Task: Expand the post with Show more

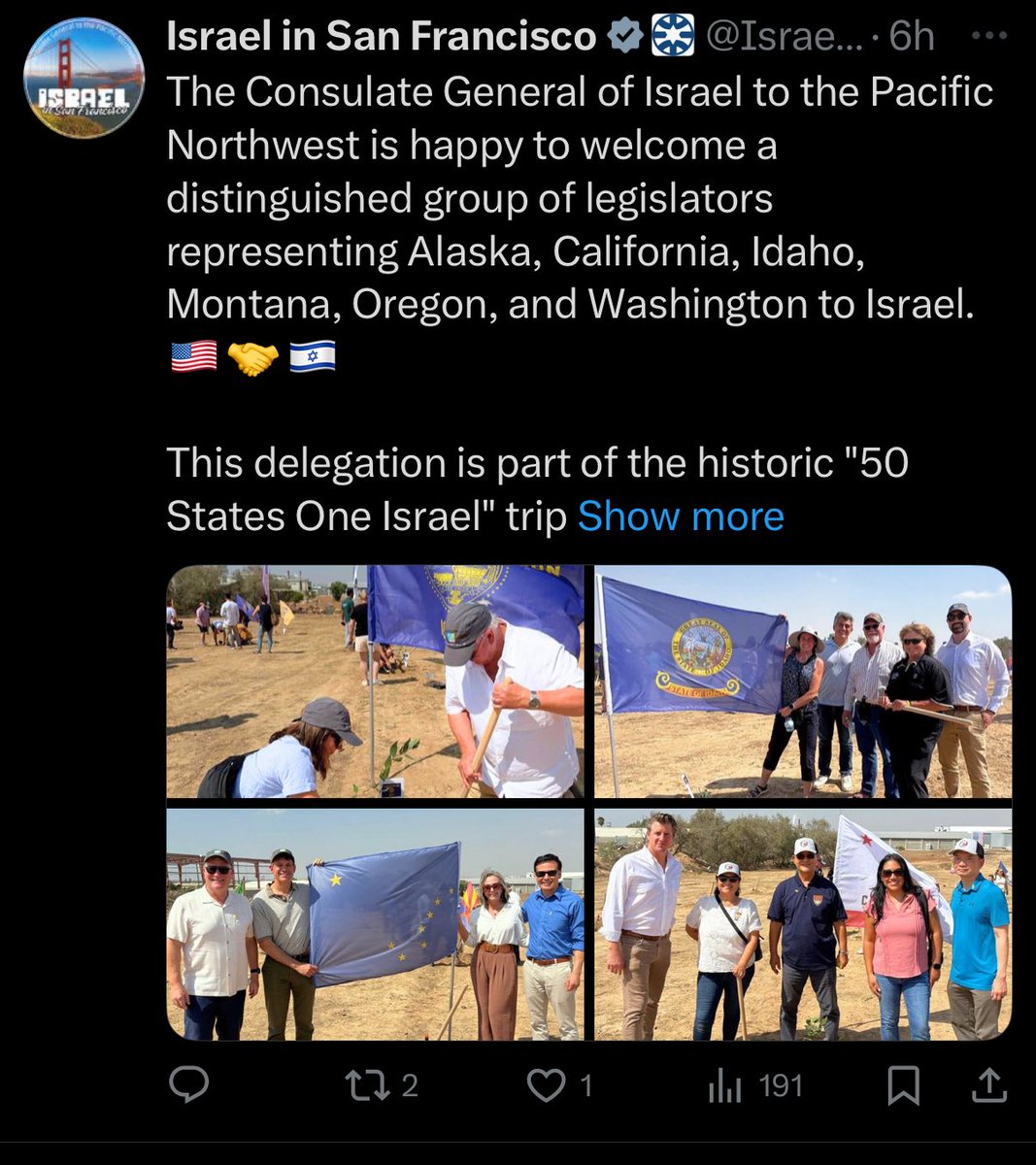Action: point(681,516)
